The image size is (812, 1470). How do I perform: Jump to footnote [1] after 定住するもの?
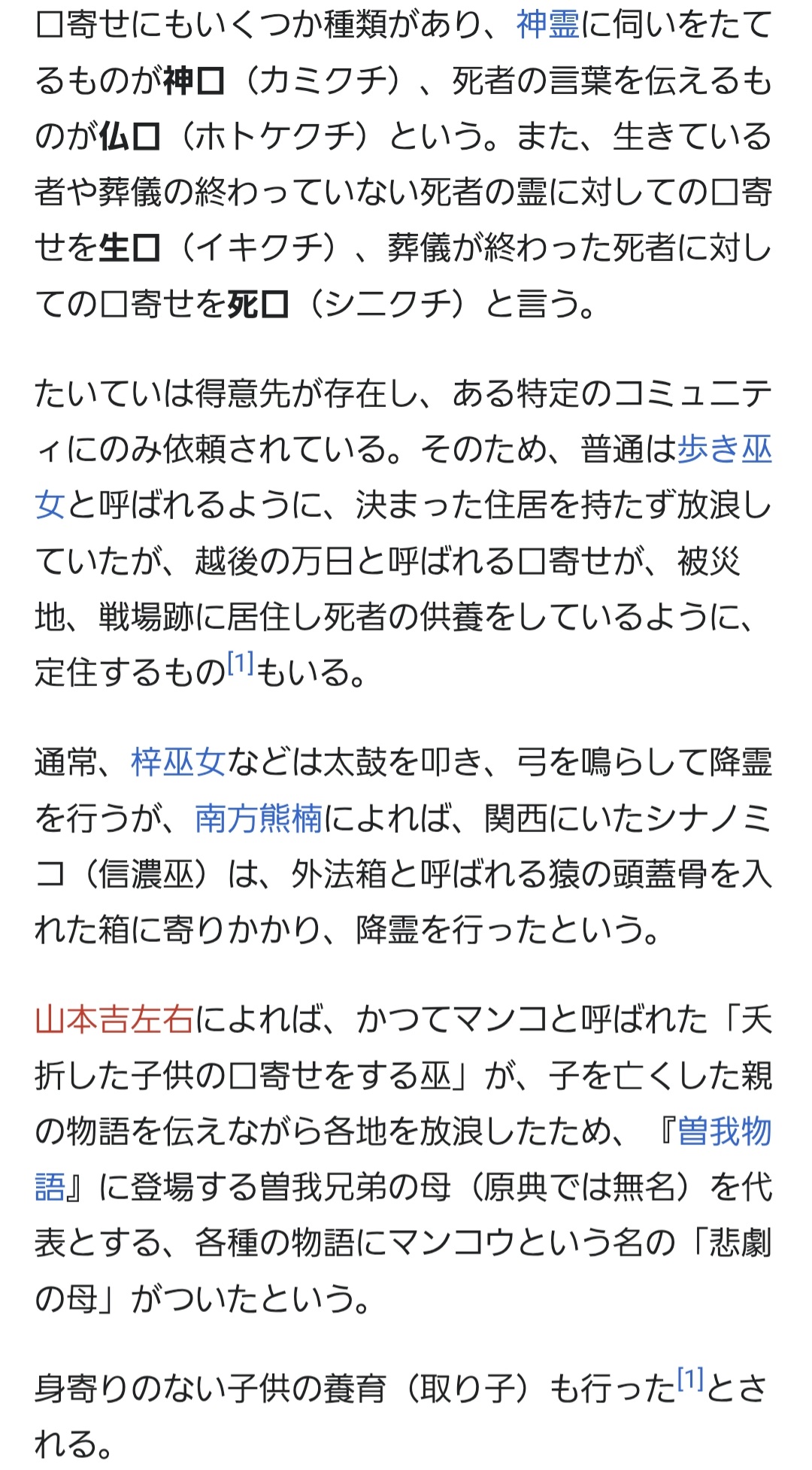pyautogui.click(x=241, y=664)
